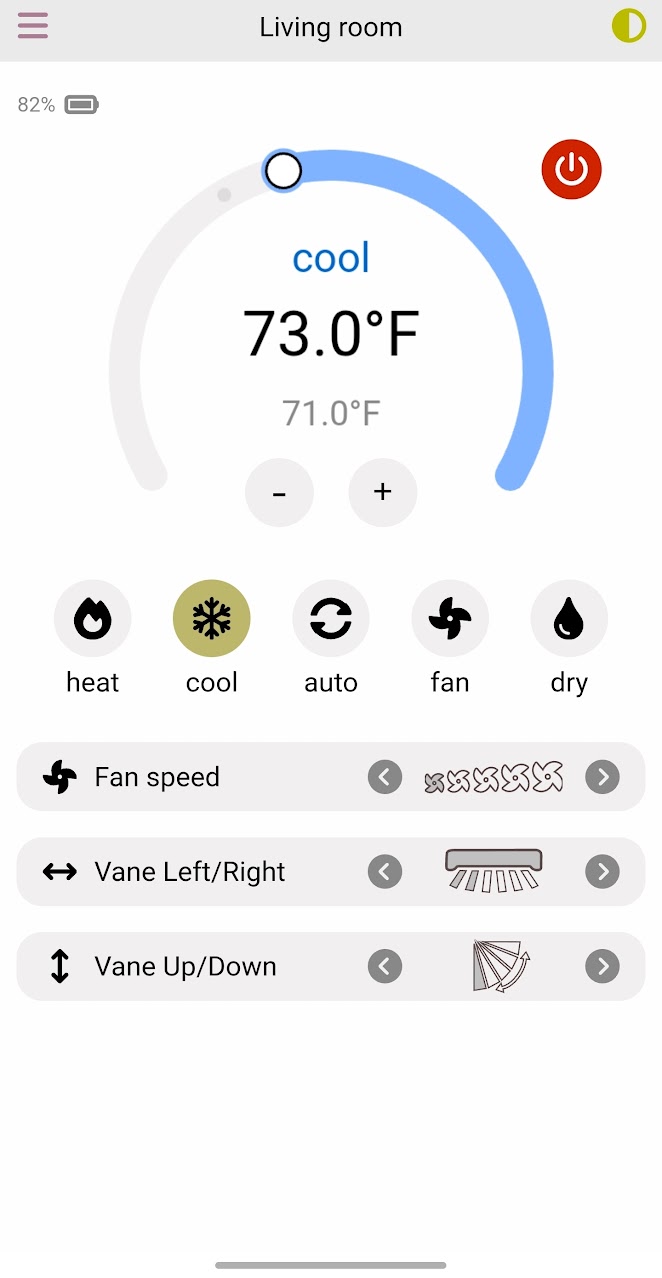Tap the temperature dial handle
Image resolution: width=662 pixels, height=1278 pixels.
pyautogui.click(x=283, y=171)
